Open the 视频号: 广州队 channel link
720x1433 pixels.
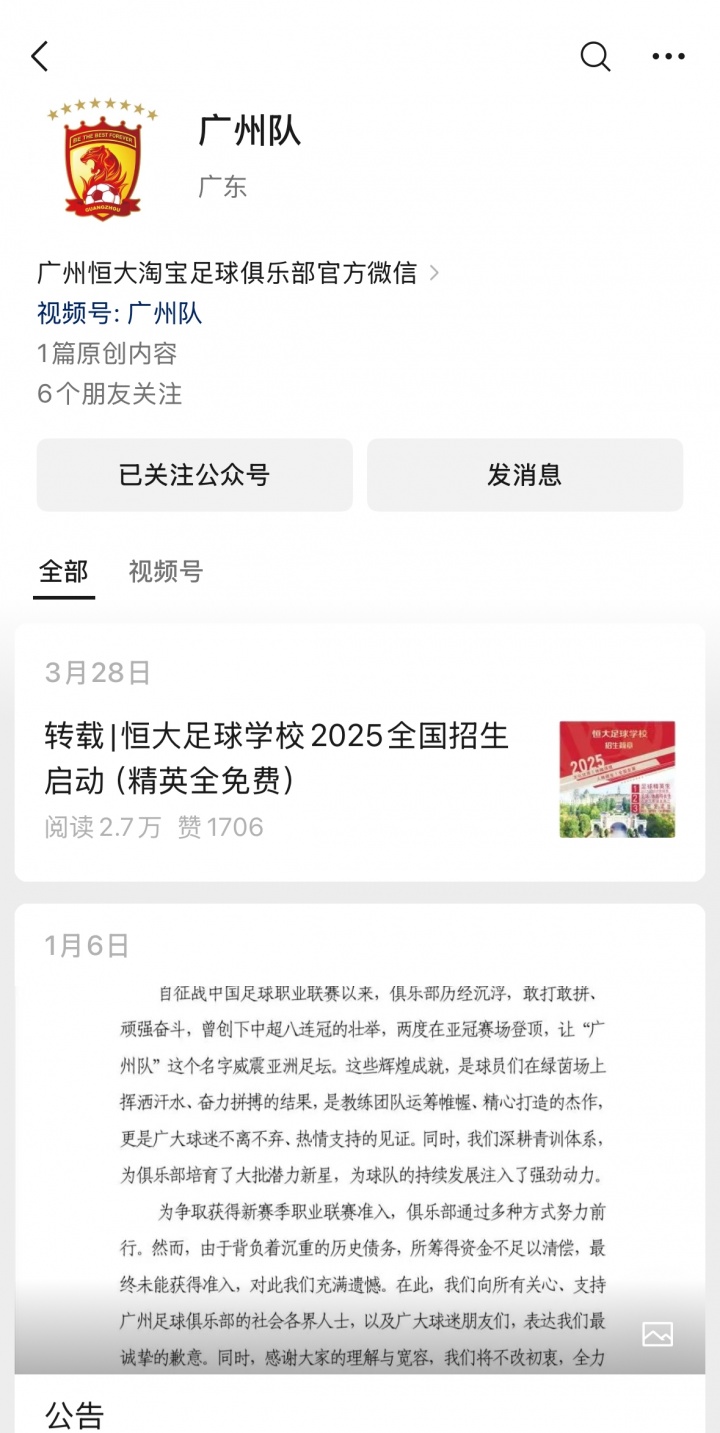tap(120, 313)
